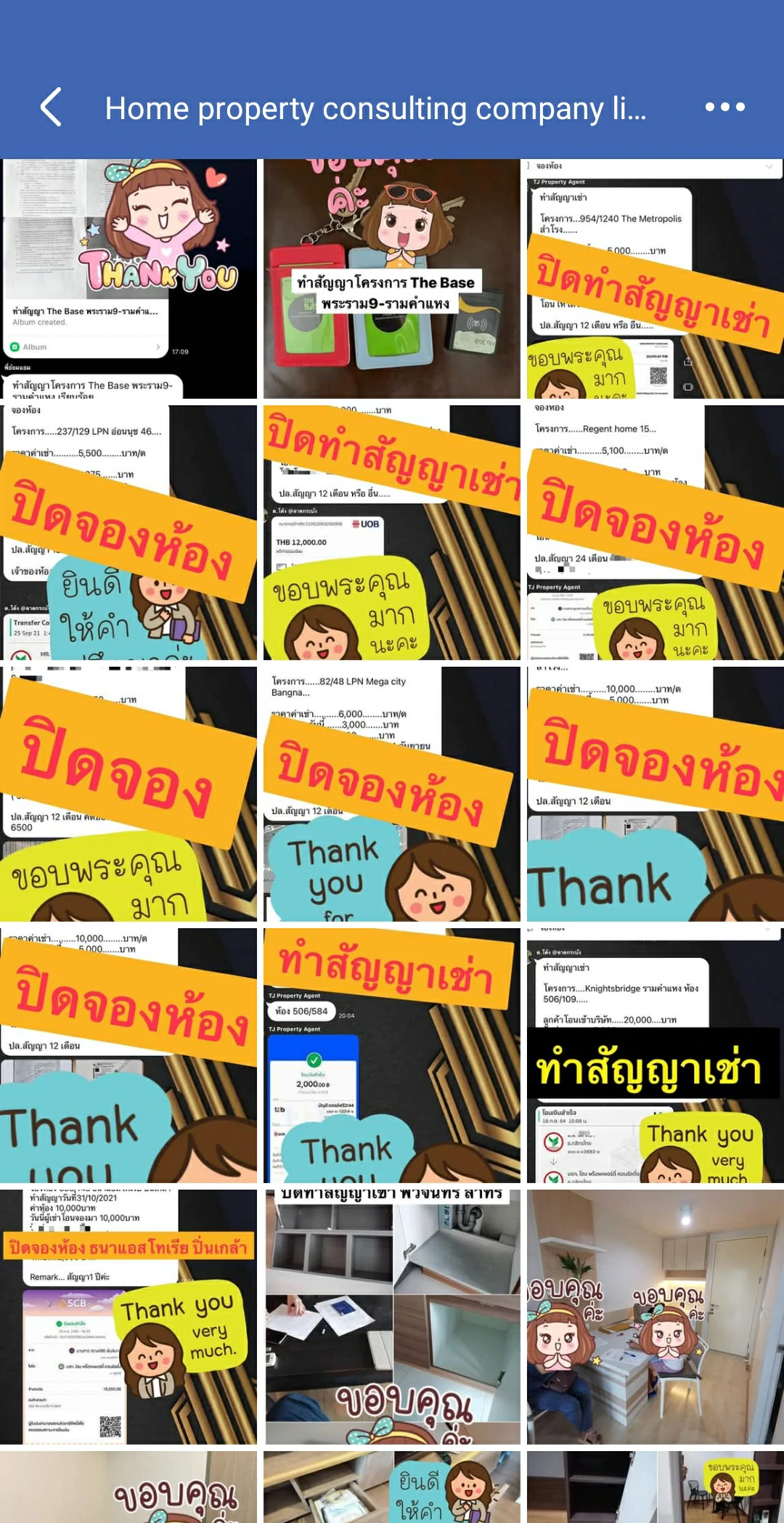Open the 82/48 LPN Mega city photo
This screenshot has height=1523, width=784.
[391, 794]
